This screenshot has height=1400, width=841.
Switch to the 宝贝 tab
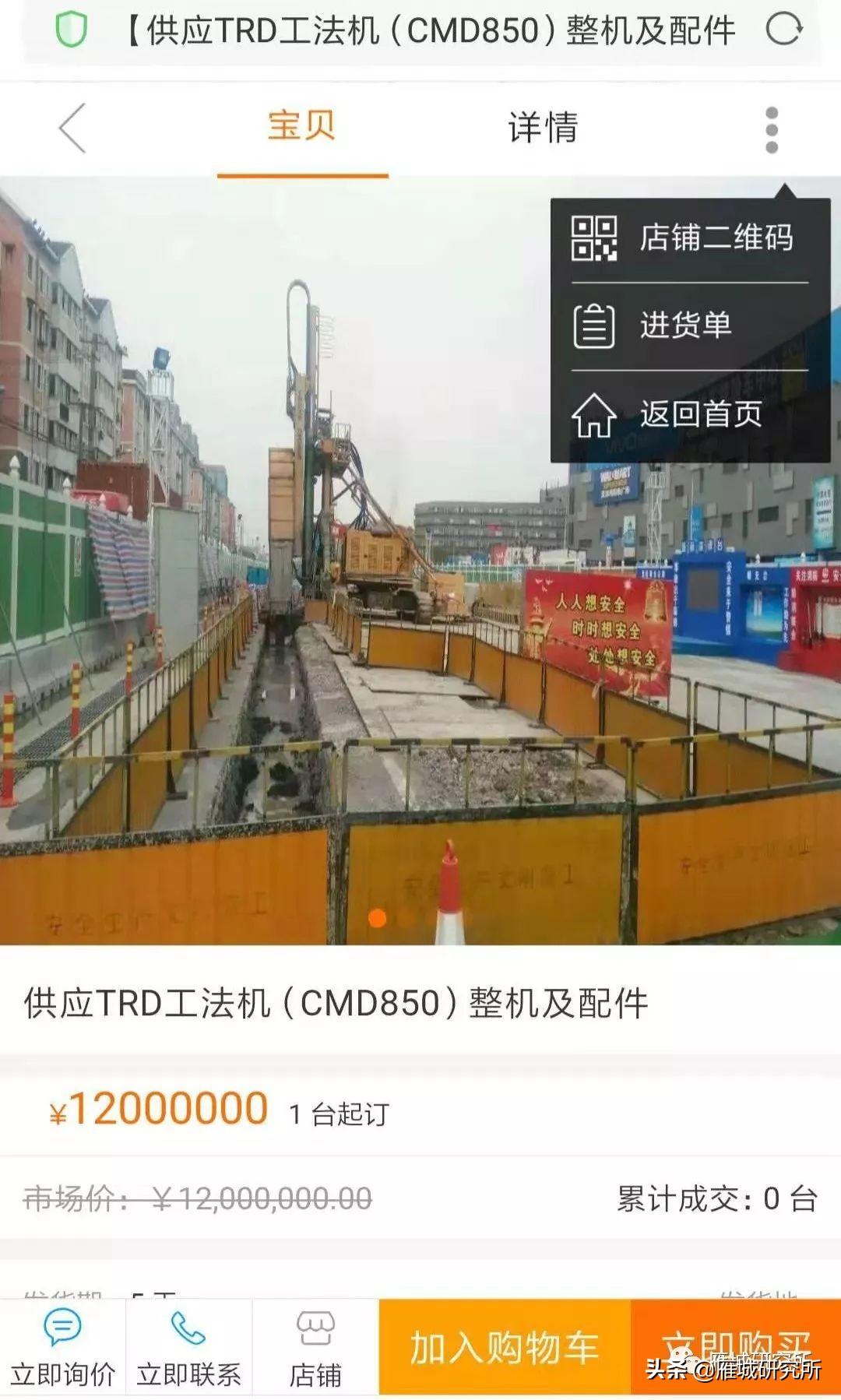[302, 126]
